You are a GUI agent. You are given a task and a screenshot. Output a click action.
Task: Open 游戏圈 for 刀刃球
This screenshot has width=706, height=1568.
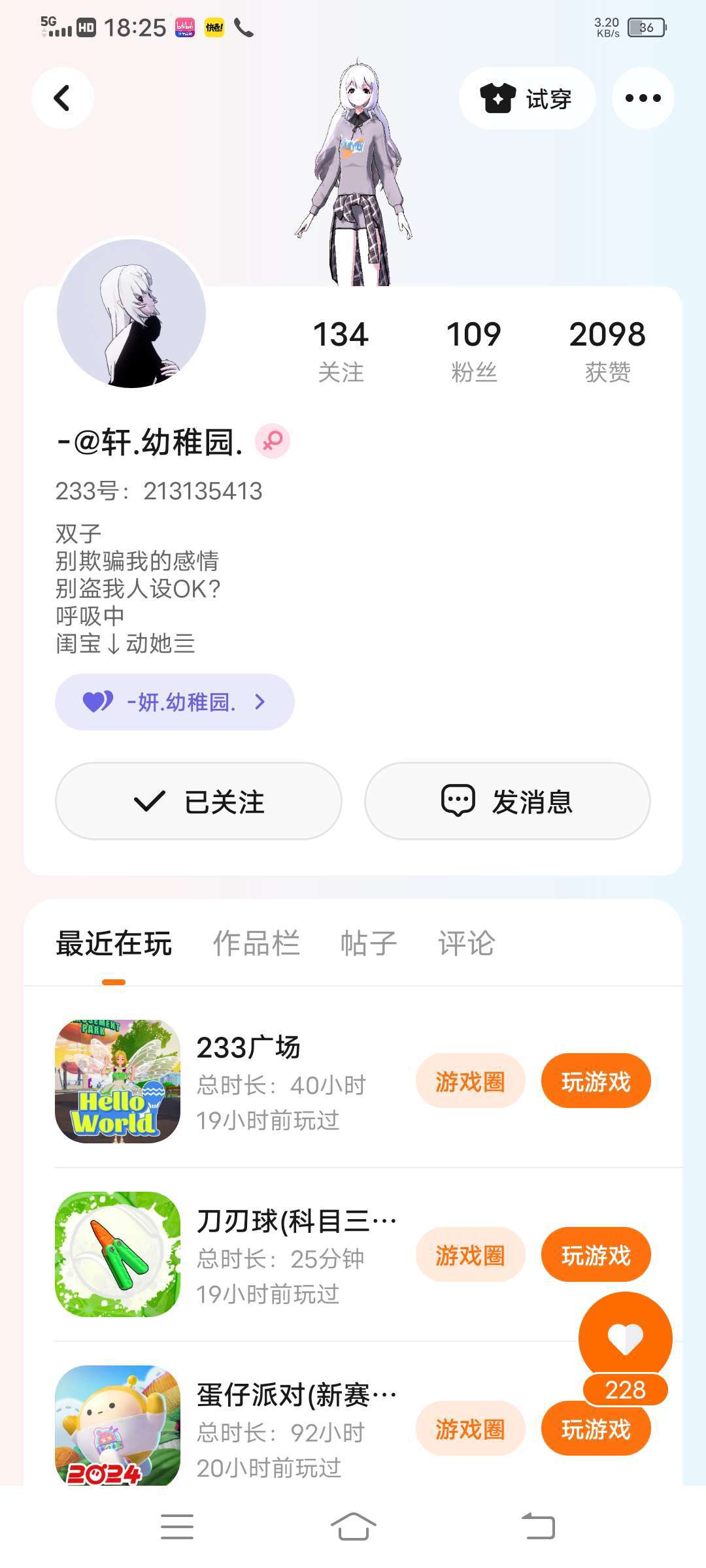(470, 1255)
